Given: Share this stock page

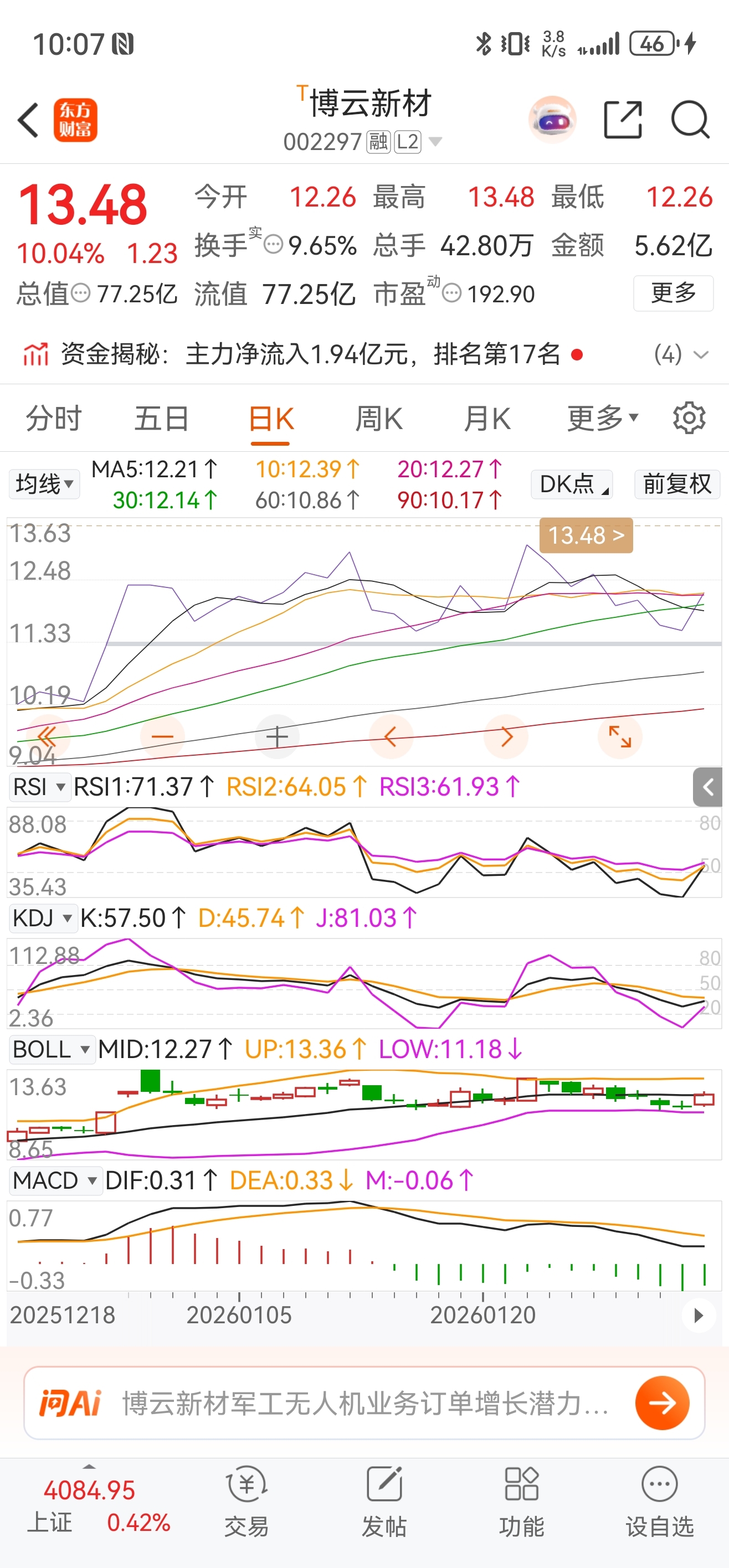Looking at the screenshot, I should [623, 119].
